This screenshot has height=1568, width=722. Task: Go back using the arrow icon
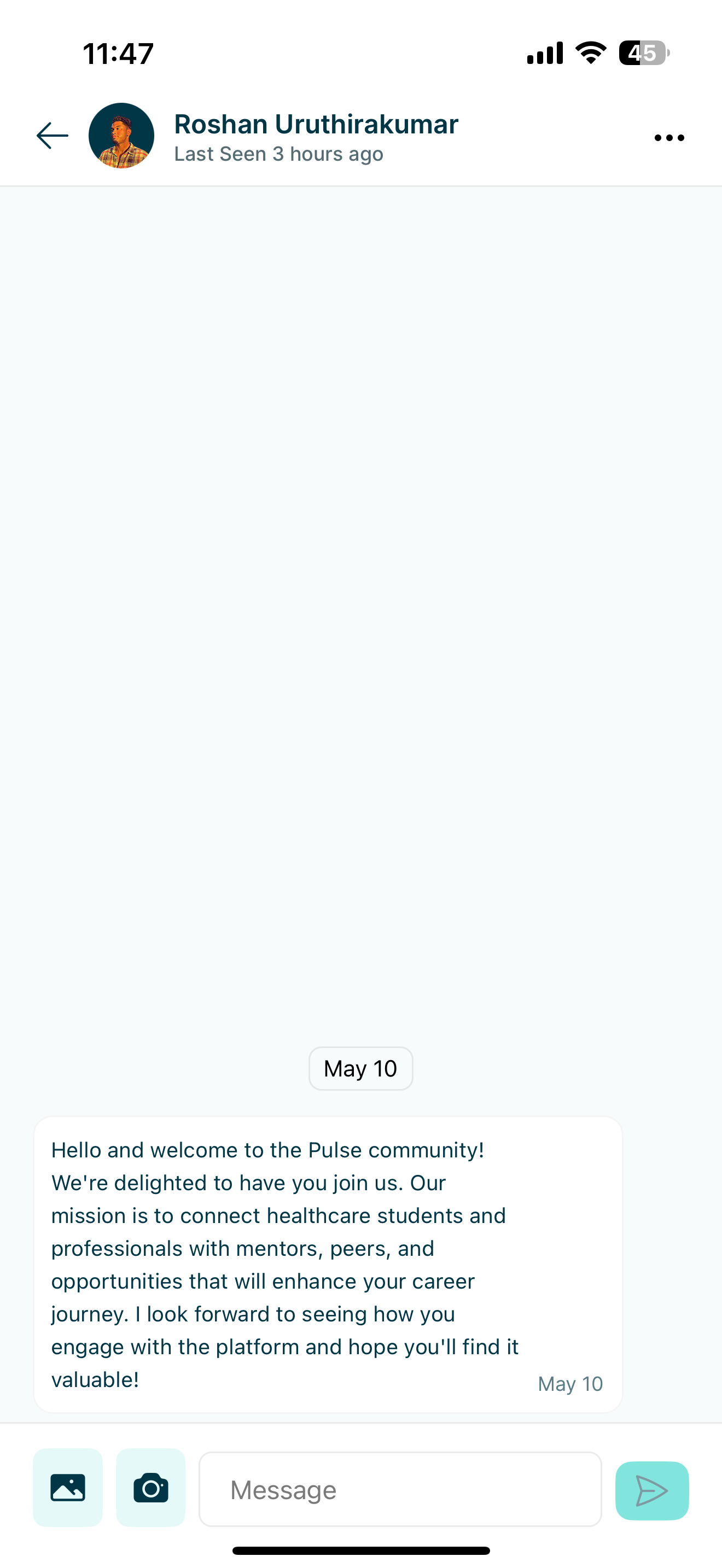click(x=53, y=135)
